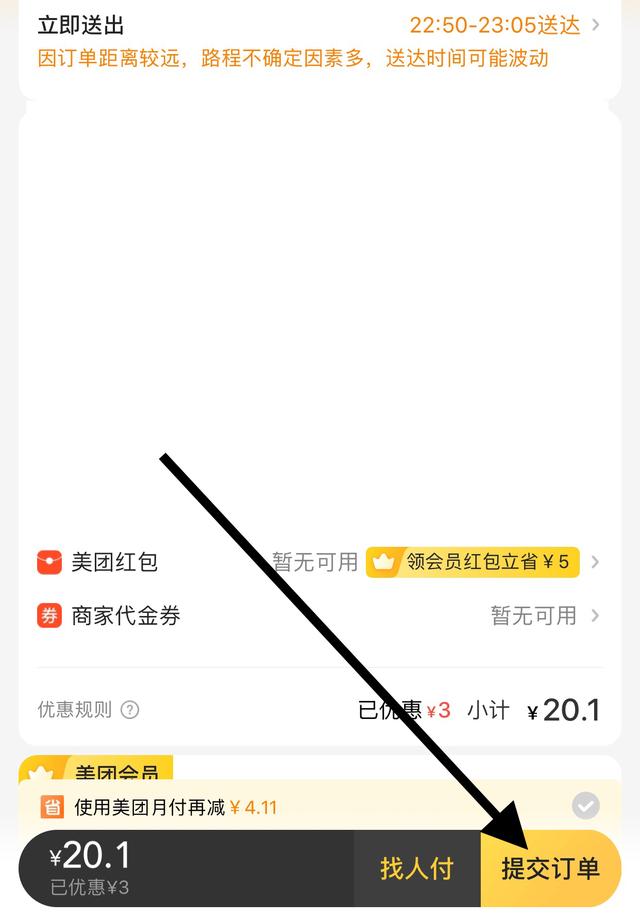This screenshot has height=919, width=640.
Task: Open delivery time selection 立即送出
Action: click(320, 26)
